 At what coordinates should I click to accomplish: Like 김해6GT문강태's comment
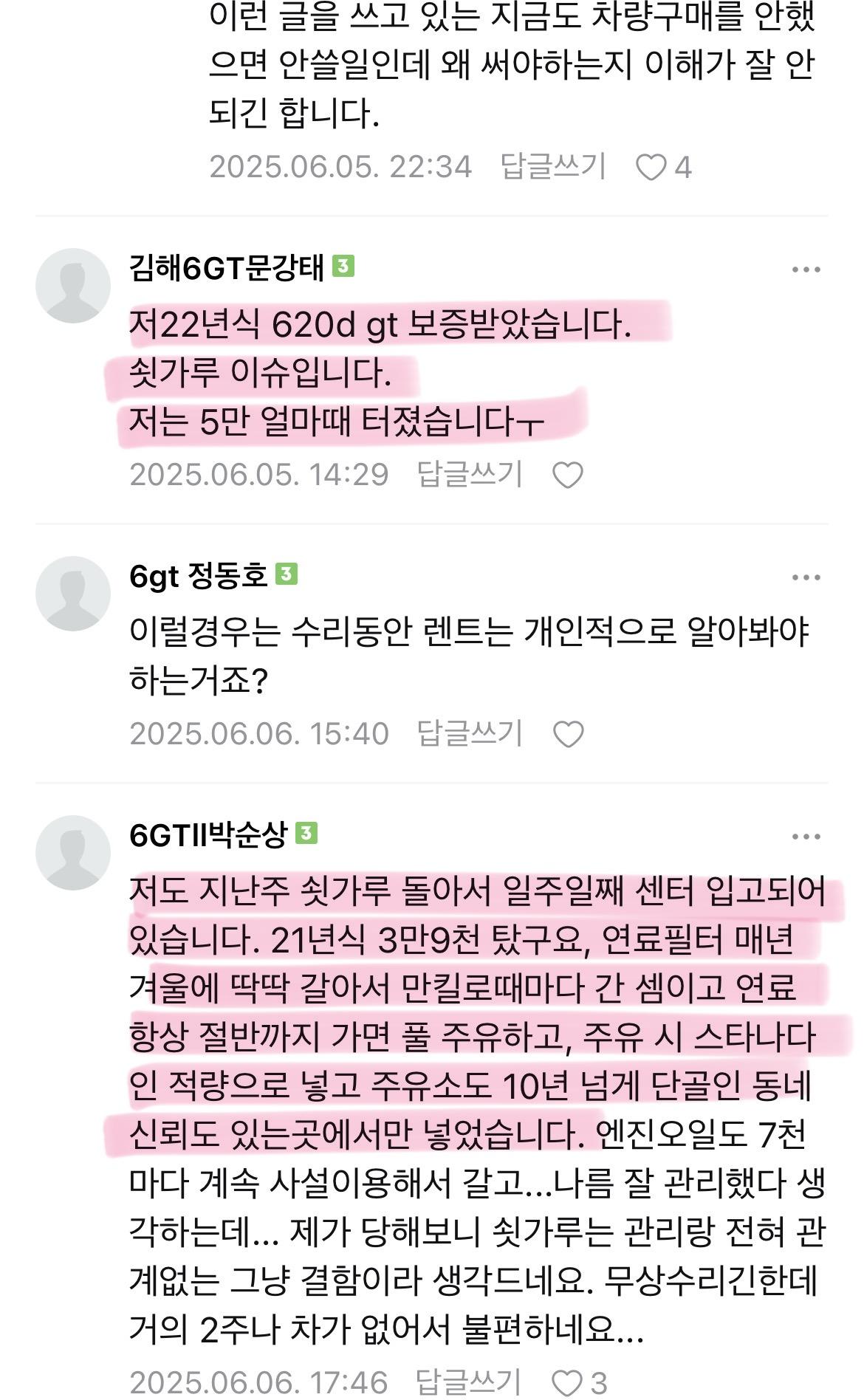(x=568, y=475)
